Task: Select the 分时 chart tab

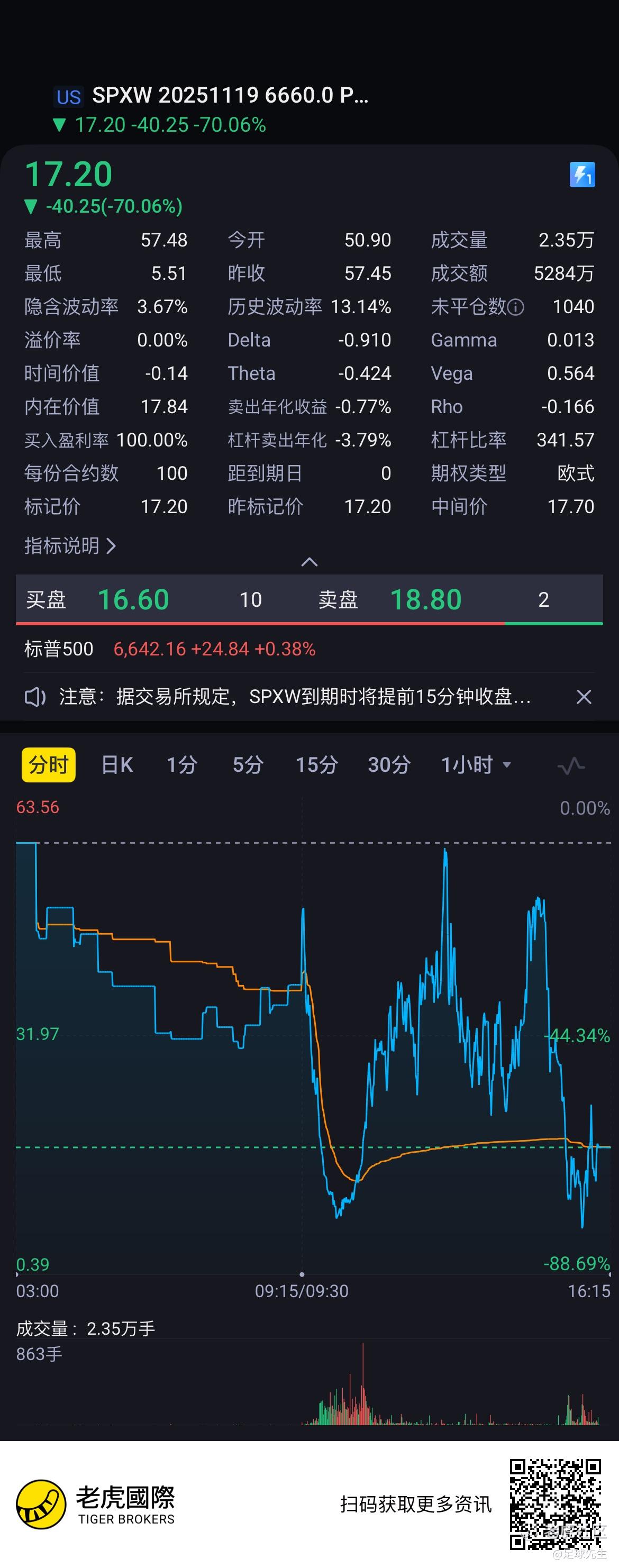Action: [49, 764]
